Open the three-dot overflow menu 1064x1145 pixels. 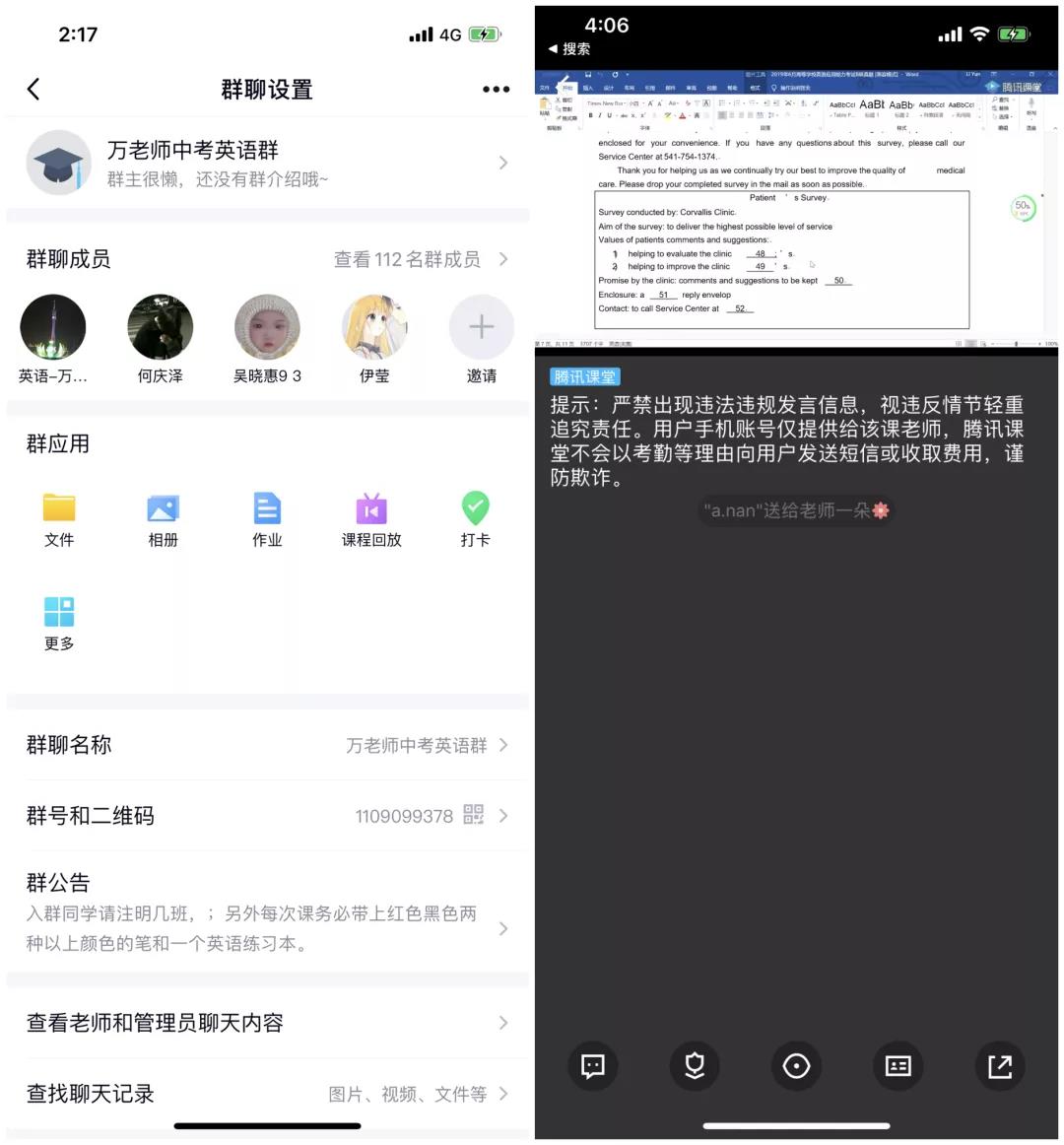point(496,90)
